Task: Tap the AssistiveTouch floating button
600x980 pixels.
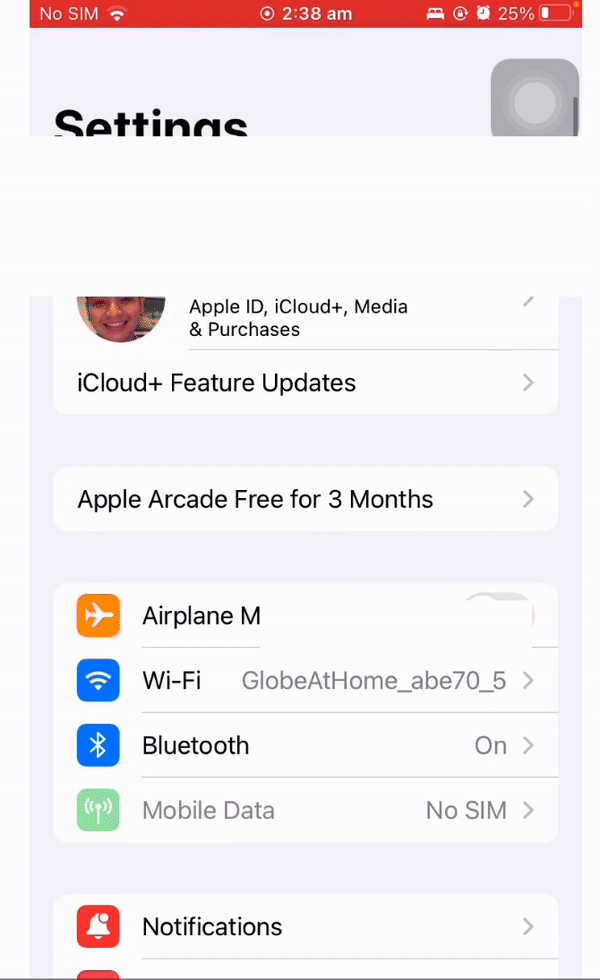Action: click(534, 100)
